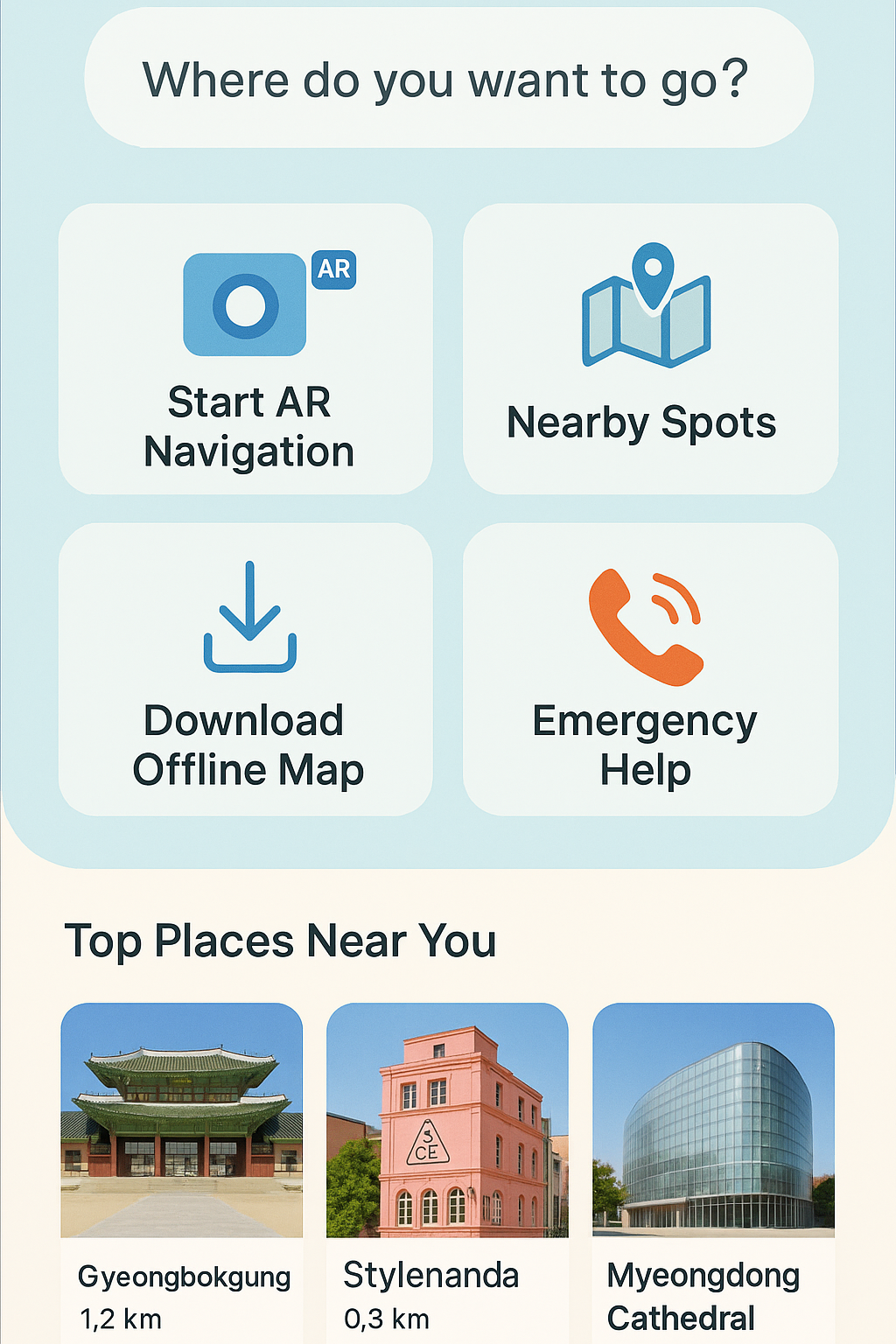
Task: Start AR Navigation
Action: 246,350
